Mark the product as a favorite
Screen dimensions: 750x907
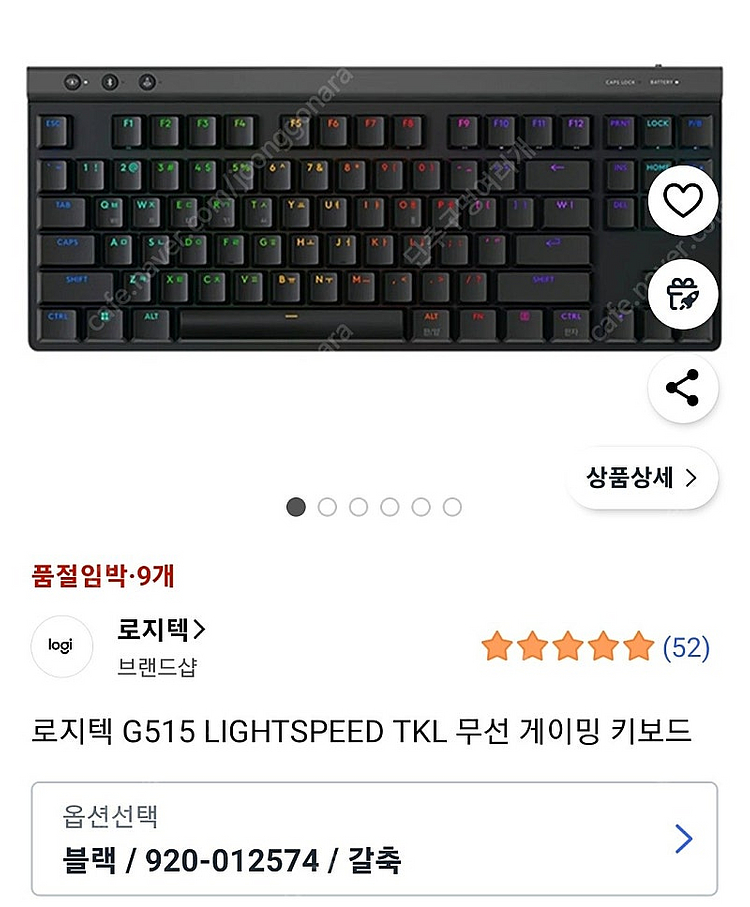click(683, 201)
